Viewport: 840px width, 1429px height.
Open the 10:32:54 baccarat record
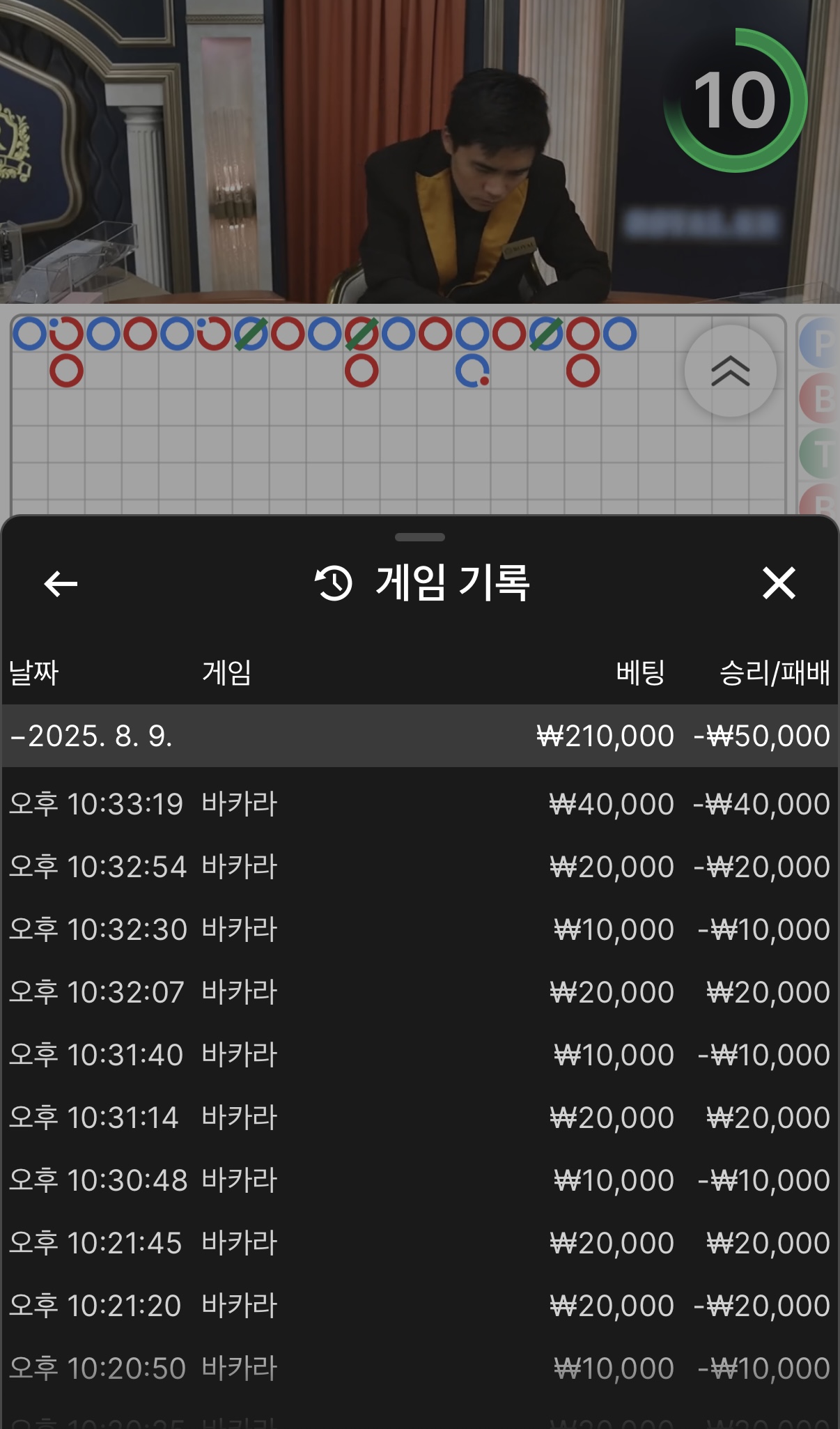pos(419,867)
